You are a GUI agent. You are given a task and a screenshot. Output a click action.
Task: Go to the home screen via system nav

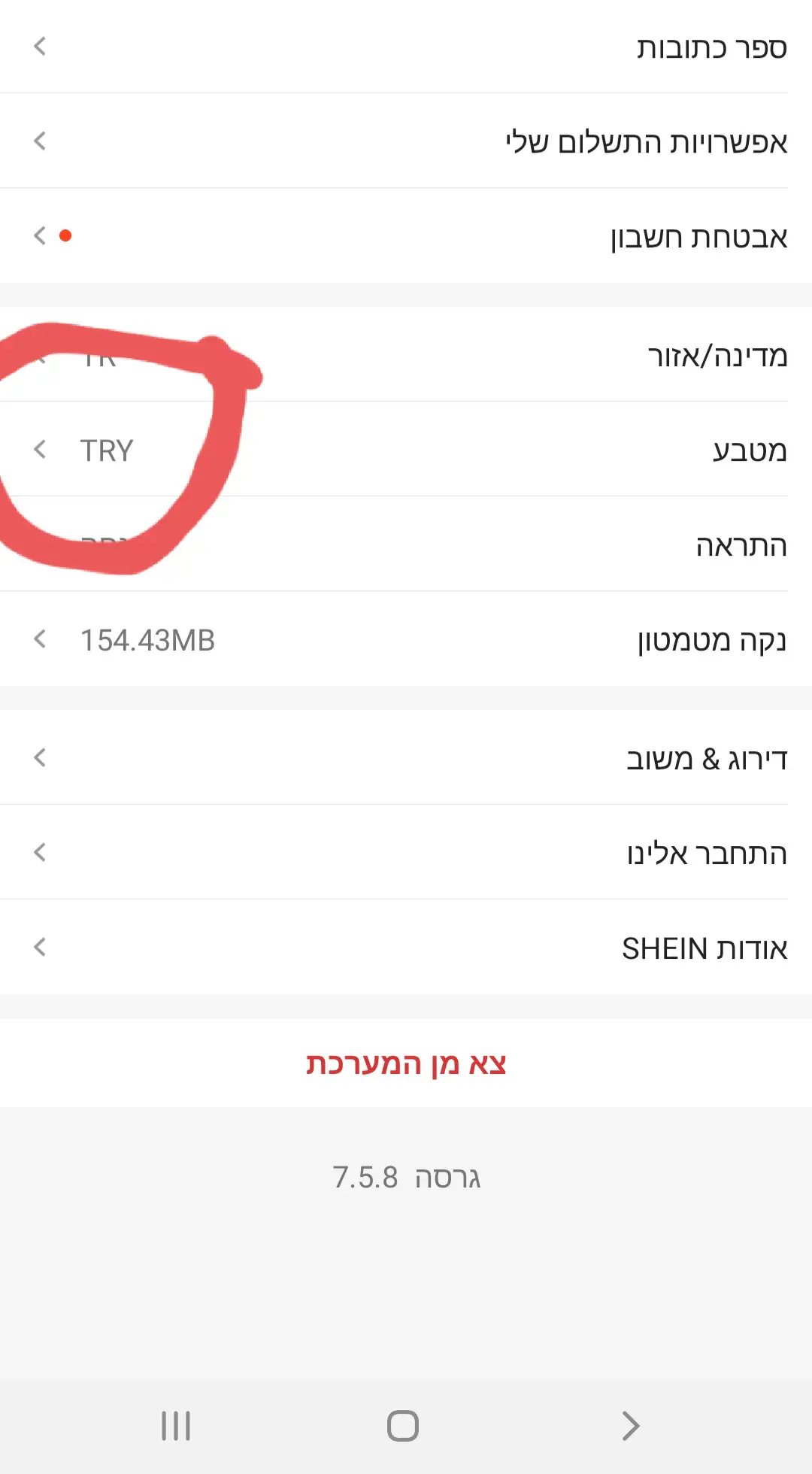(x=403, y=1426)
